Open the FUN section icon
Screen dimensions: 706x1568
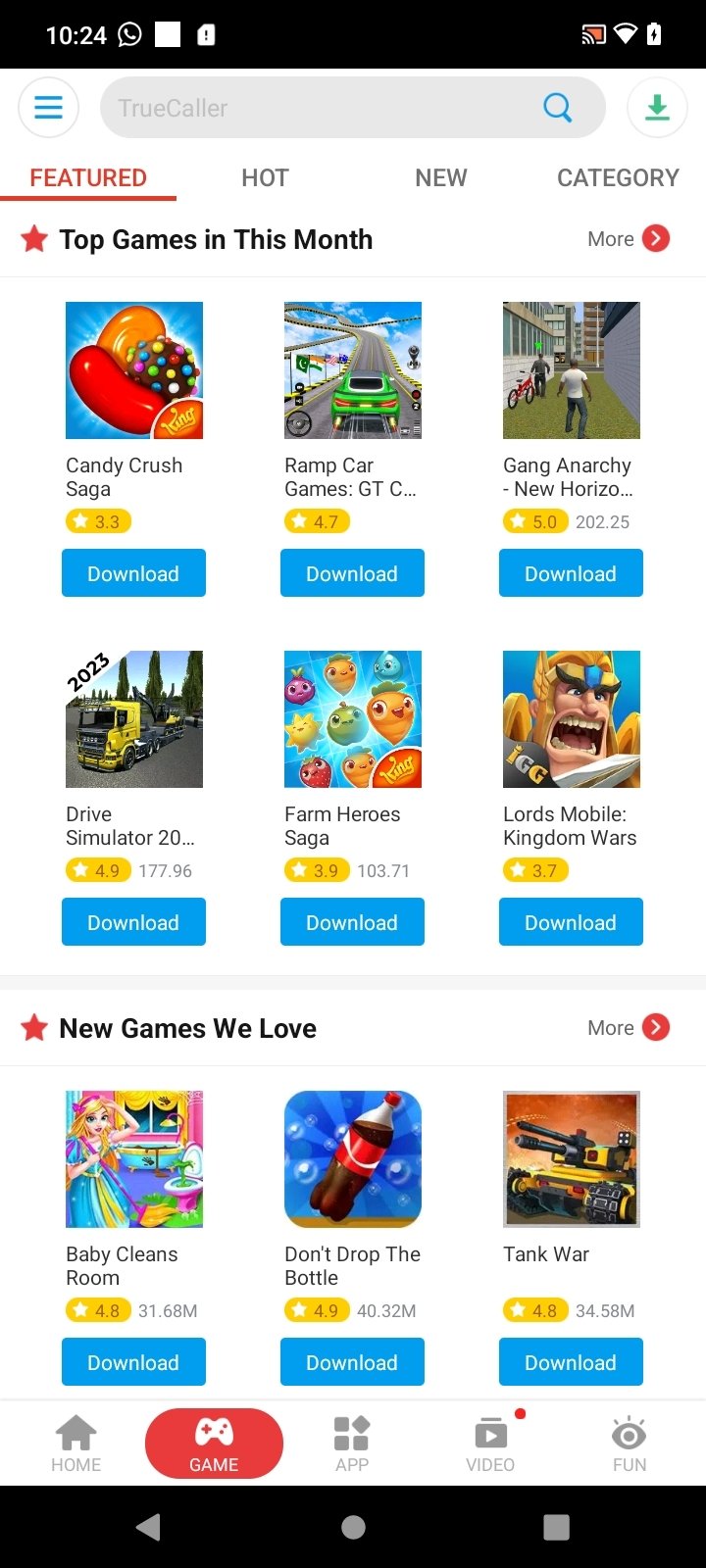click(629, 1433)
